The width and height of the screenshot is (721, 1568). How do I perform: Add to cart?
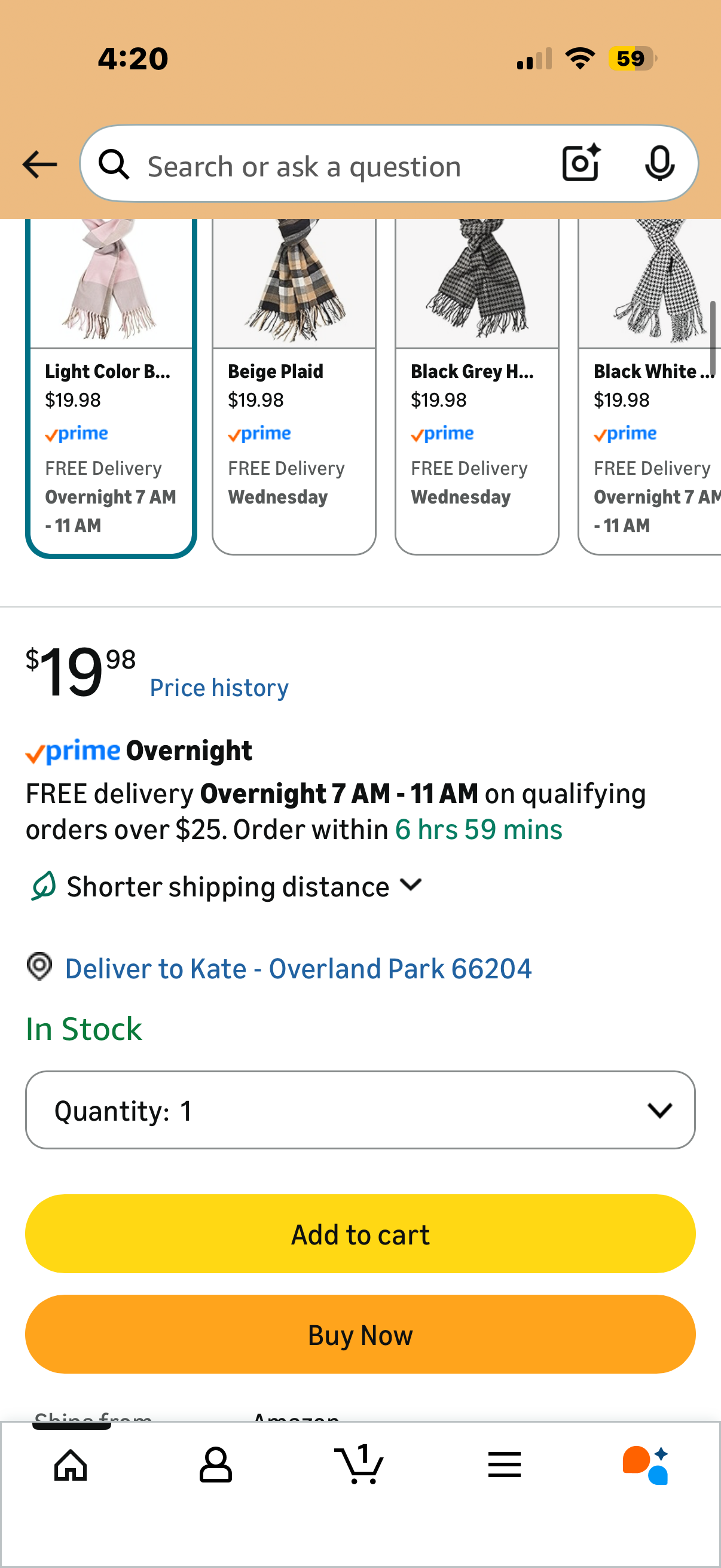coord(360,1234)
